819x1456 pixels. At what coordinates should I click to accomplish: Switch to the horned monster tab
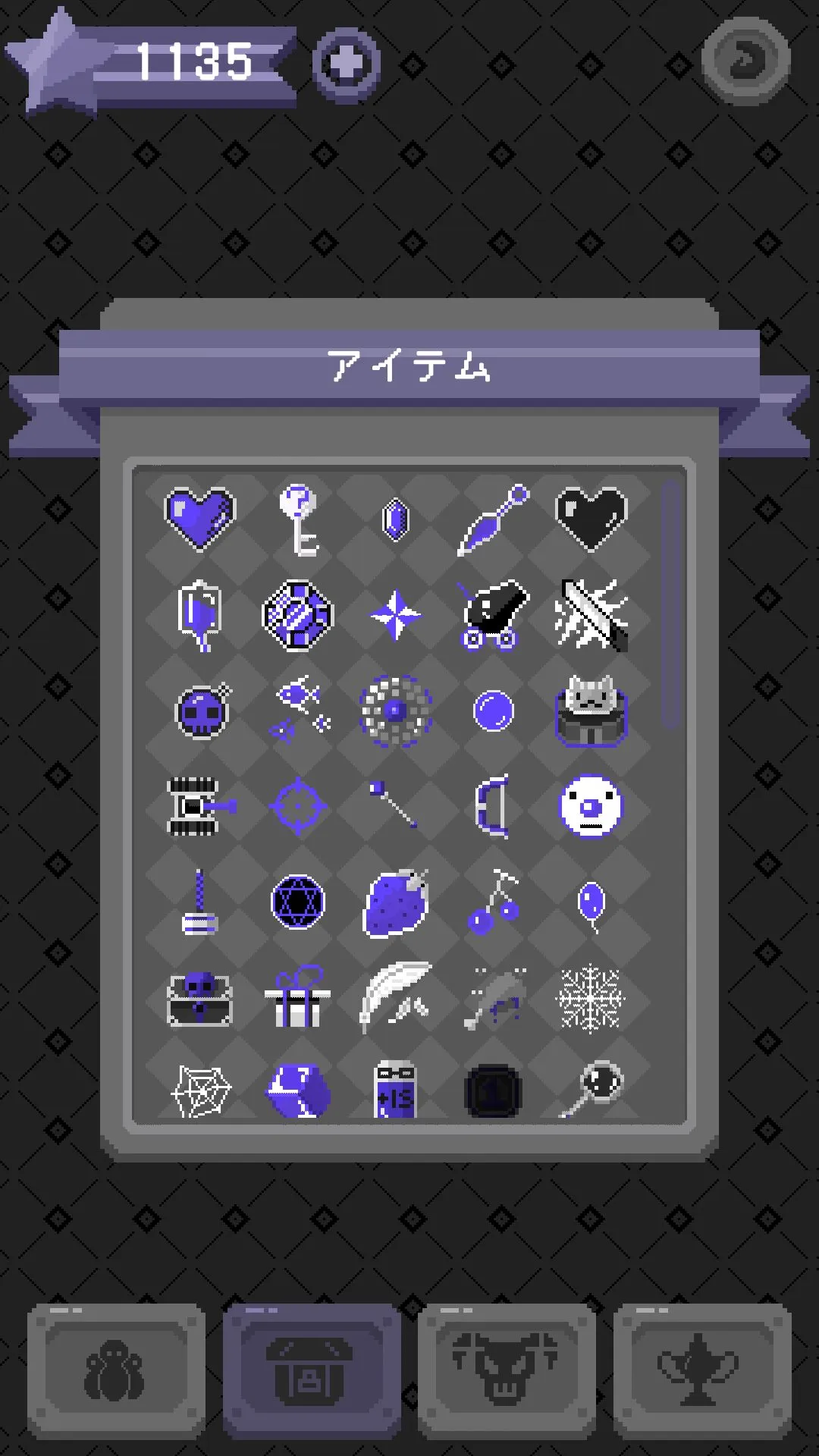point(506,1371)
